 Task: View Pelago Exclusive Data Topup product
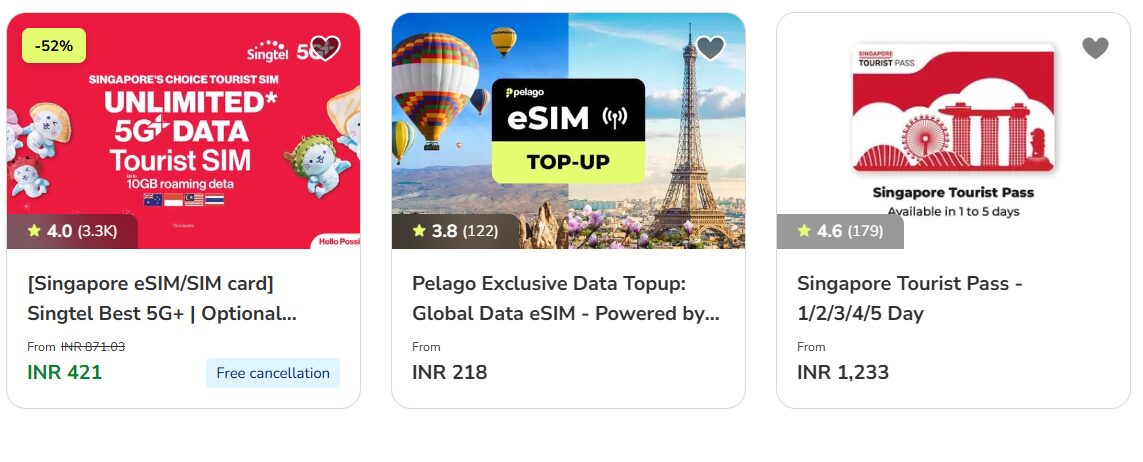click(566, 299)
